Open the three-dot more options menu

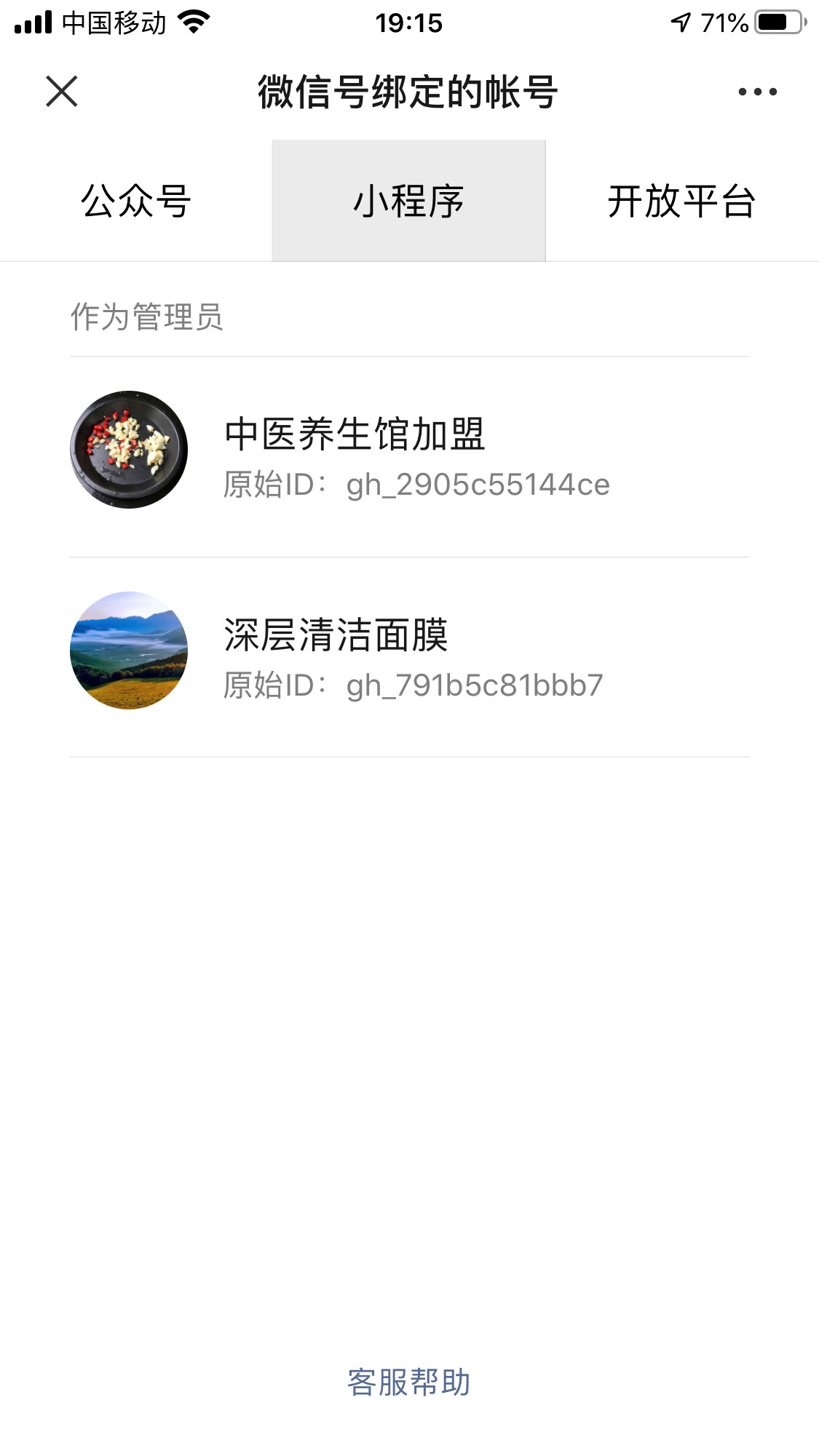click(x=757, y=92)
